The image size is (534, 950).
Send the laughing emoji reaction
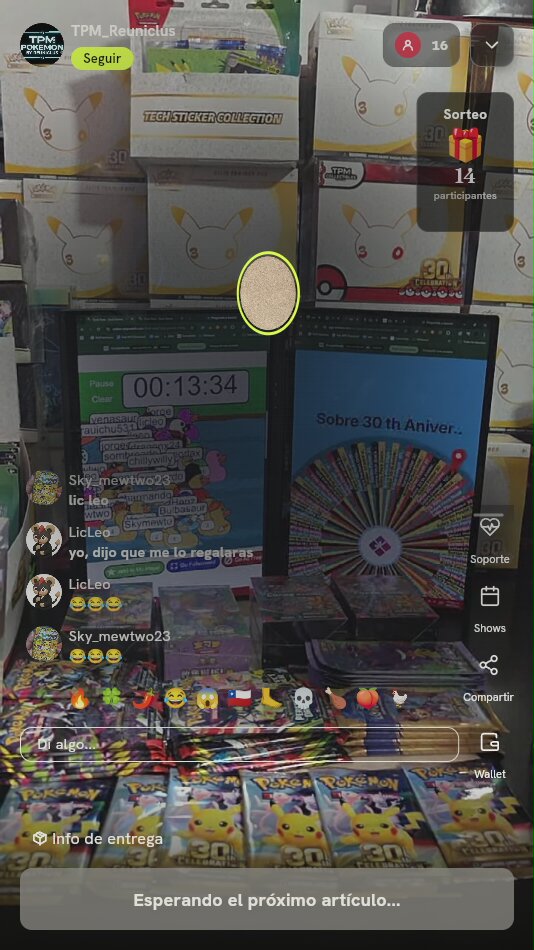(x=175, y=699)
